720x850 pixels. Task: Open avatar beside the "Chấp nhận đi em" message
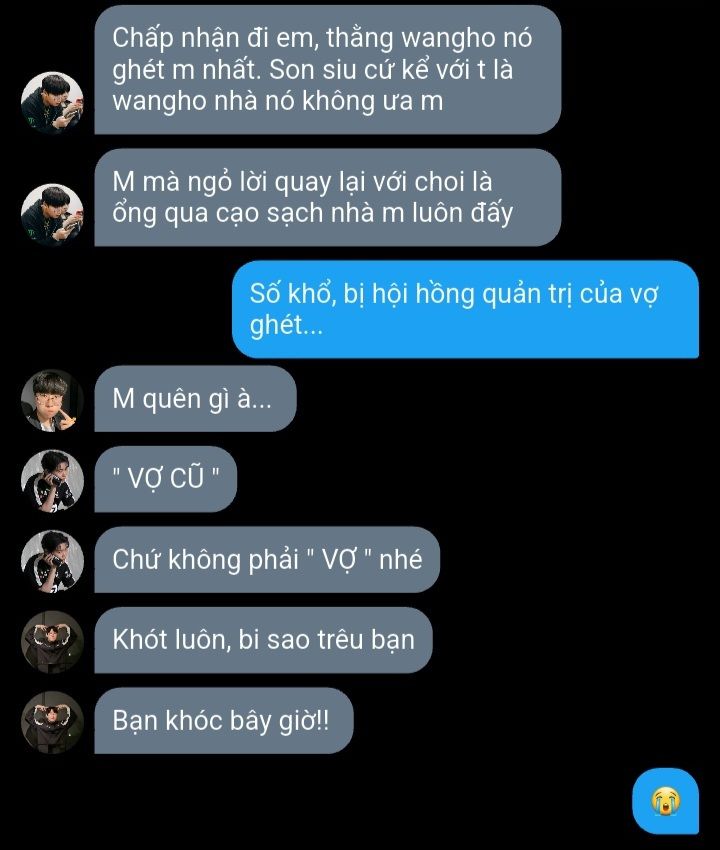point(52,102)
